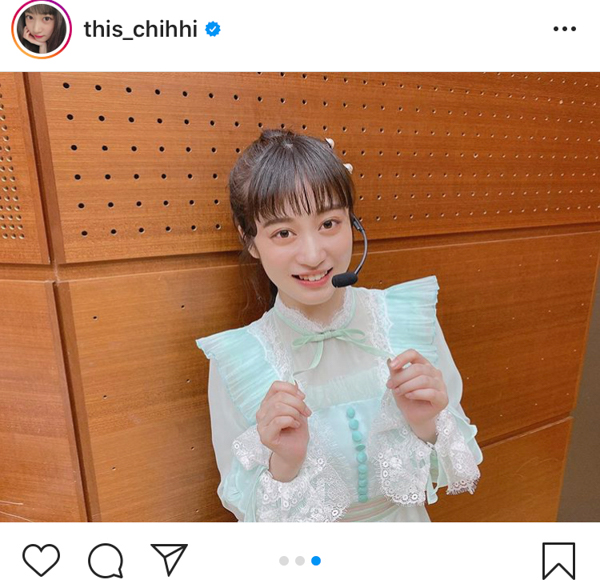Tap the carousel page indicator dots
The width and height of the screenshot is (600, 580).
point(300,561)
